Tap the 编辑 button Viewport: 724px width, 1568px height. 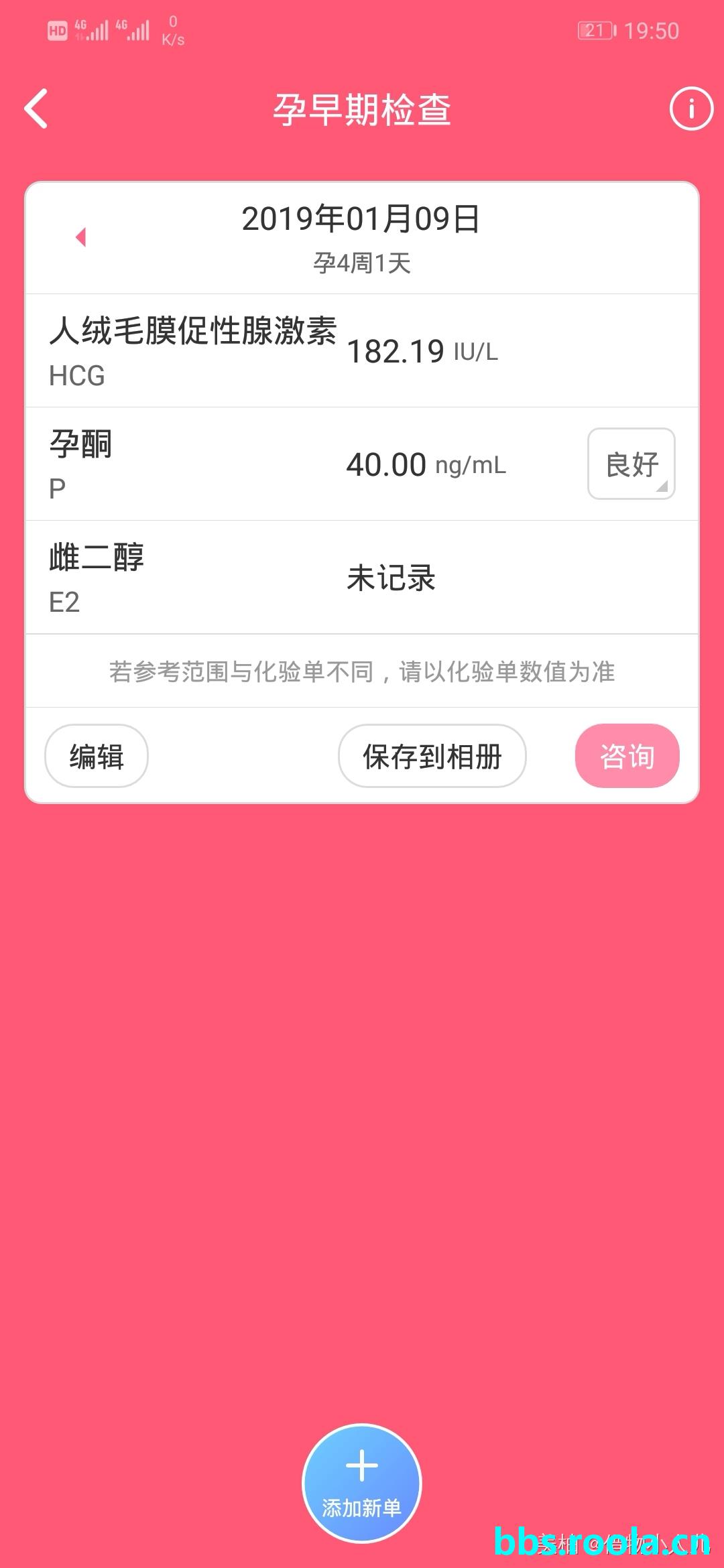(x=97, y=756)
